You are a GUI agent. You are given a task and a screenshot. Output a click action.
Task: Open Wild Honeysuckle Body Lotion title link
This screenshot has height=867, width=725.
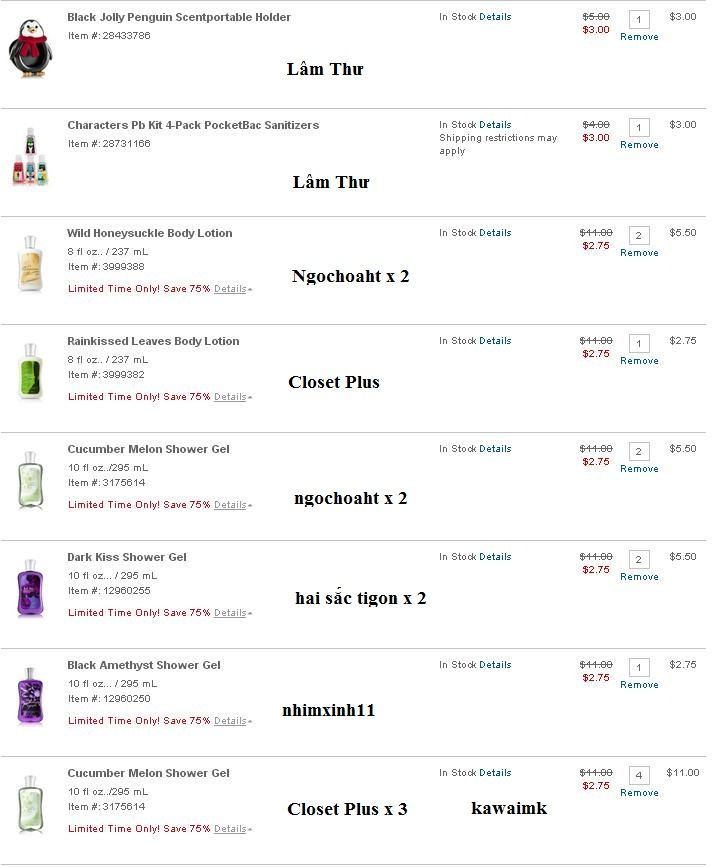pyautogui.click(x=150, y=233)
